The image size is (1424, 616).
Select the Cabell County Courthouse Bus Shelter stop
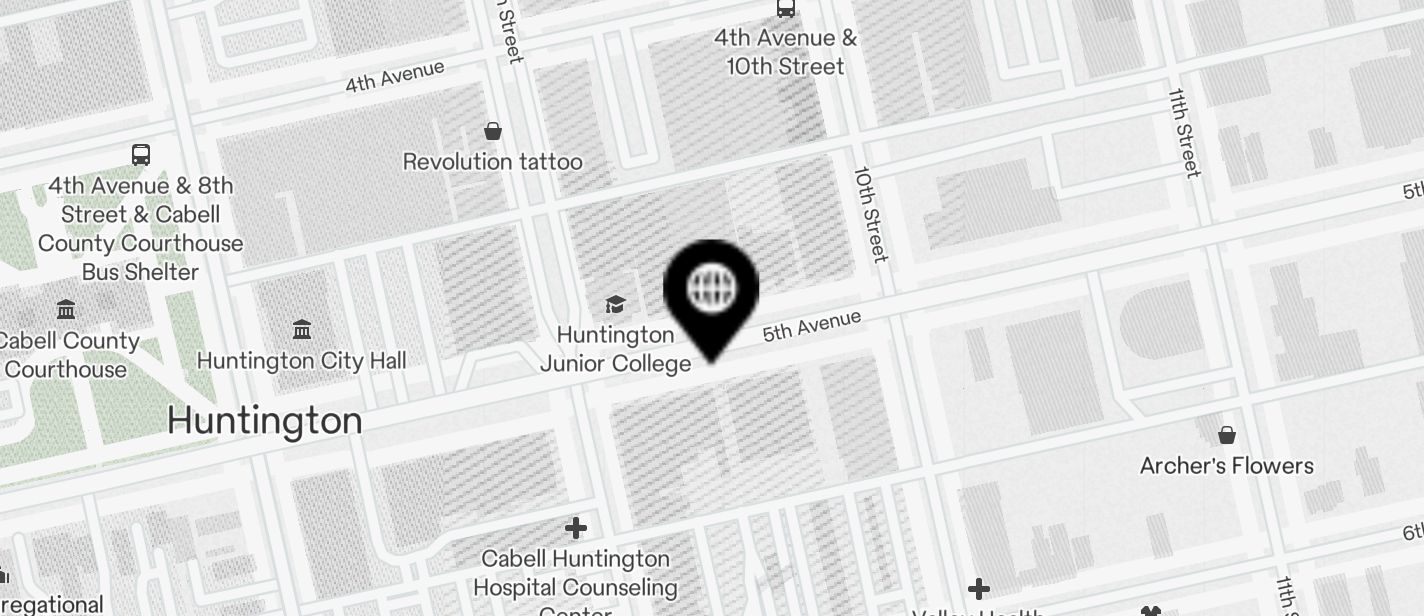point(141,155)
